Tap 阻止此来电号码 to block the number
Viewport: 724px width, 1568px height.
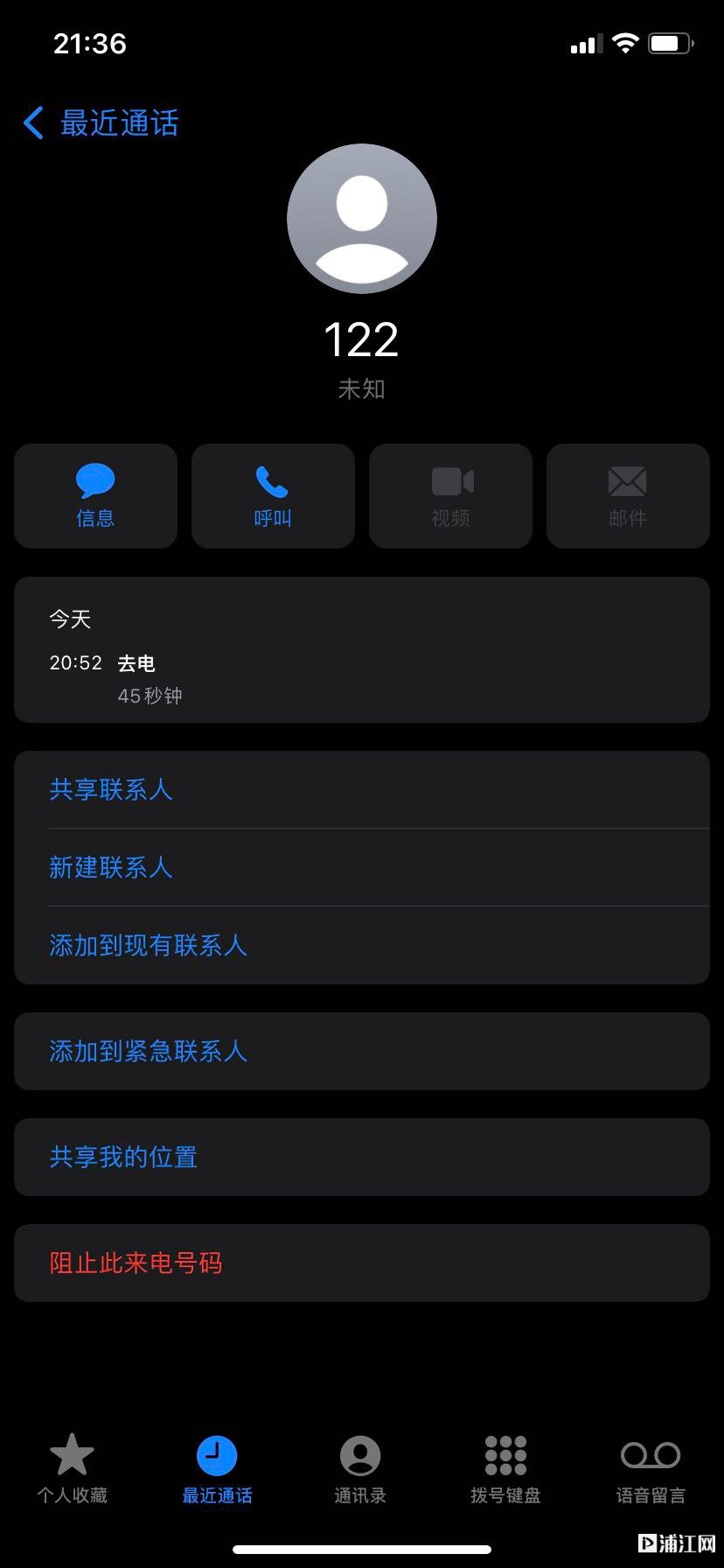coord(136,1263)
